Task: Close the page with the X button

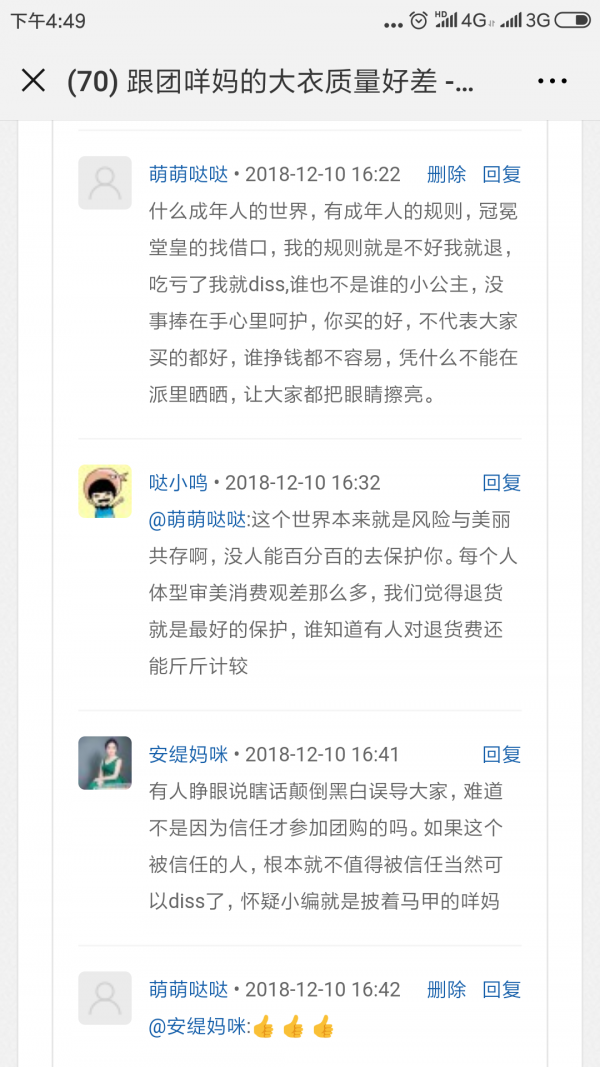Action: coord(33,82)
